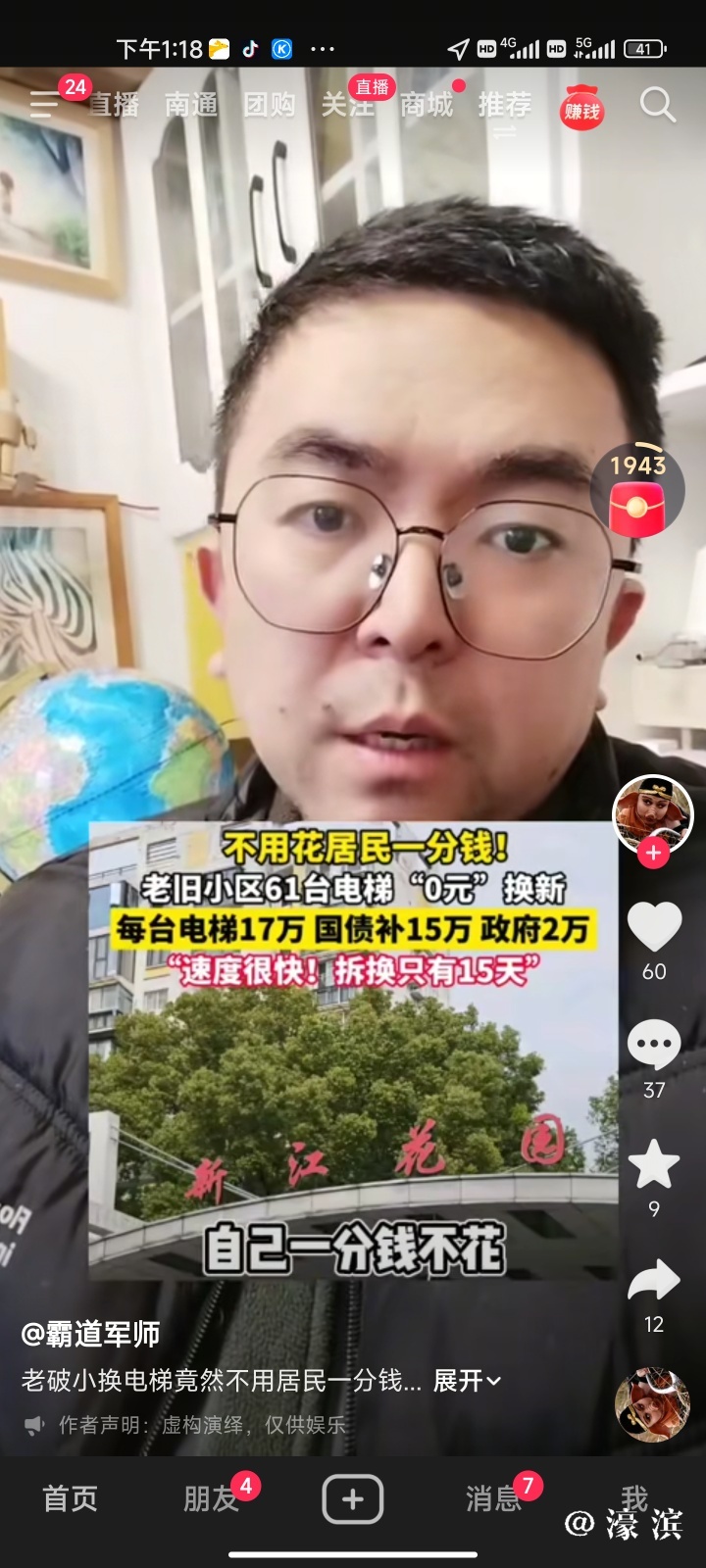Switch to the 南通 tab
Image resolution: width=706 pixels, height=1568 pixels.
(190, 104)
